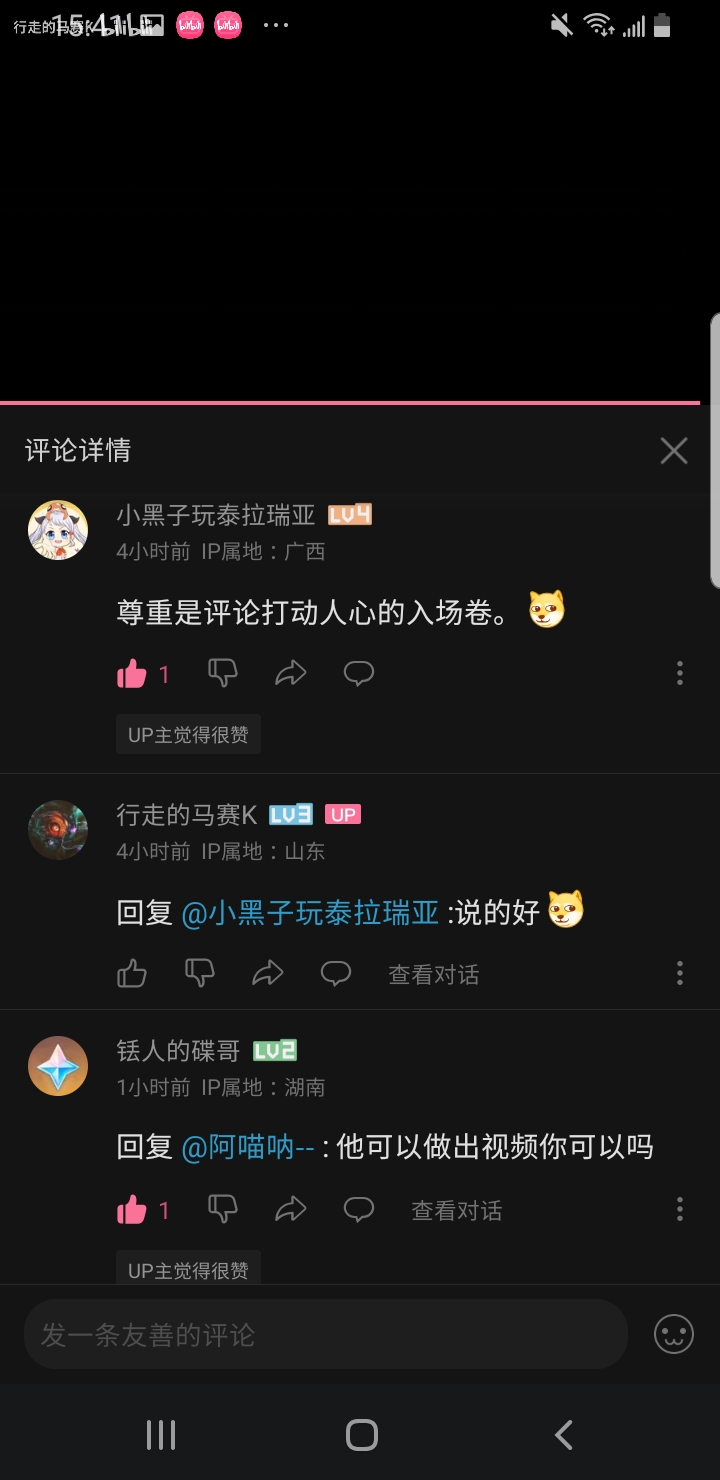This screenshot has height=1480, width=720.
Task: Share 小黑子玩泰拉瑞亚's comment
Action: [290, 674]
